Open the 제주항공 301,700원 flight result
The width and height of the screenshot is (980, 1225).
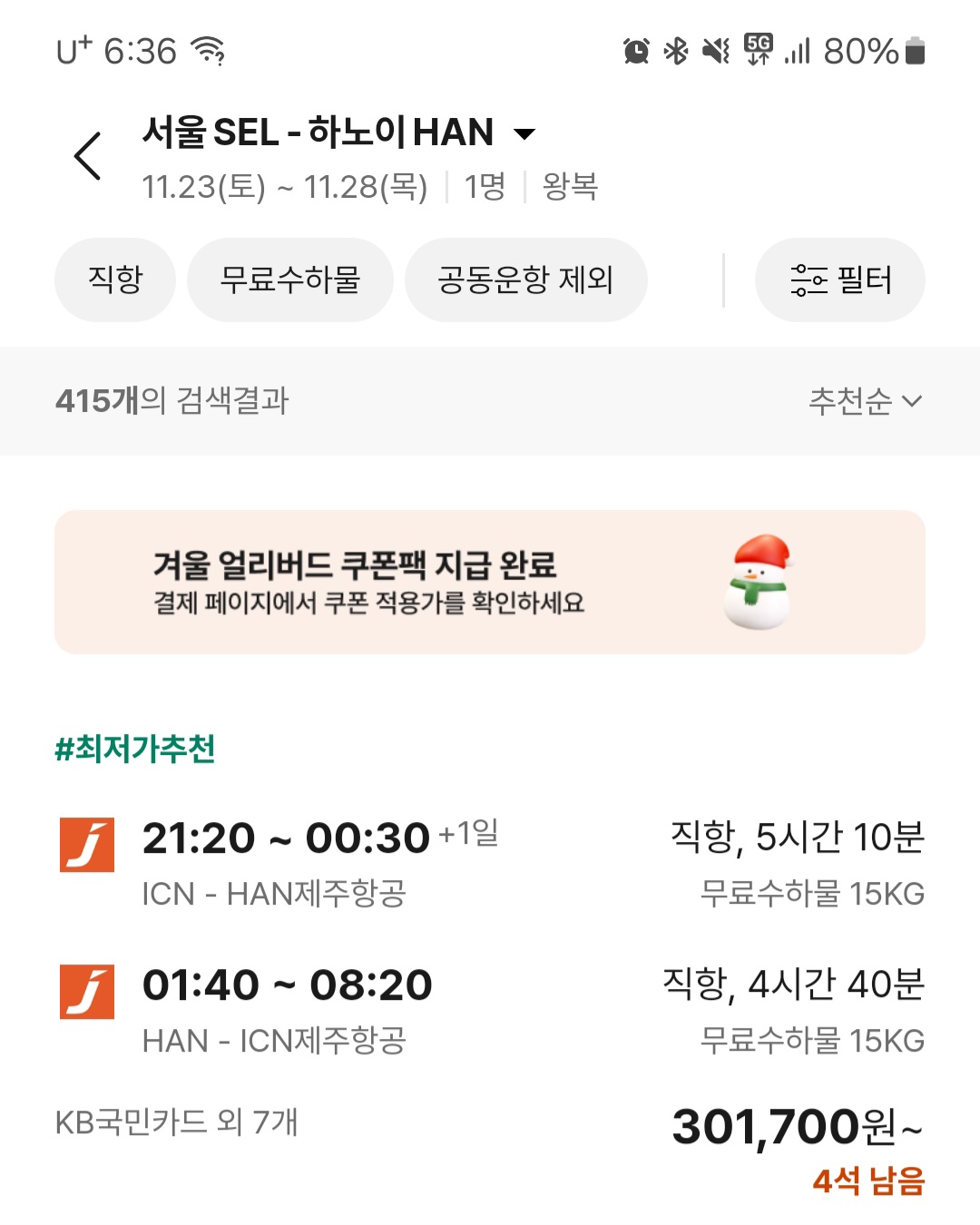490,989
